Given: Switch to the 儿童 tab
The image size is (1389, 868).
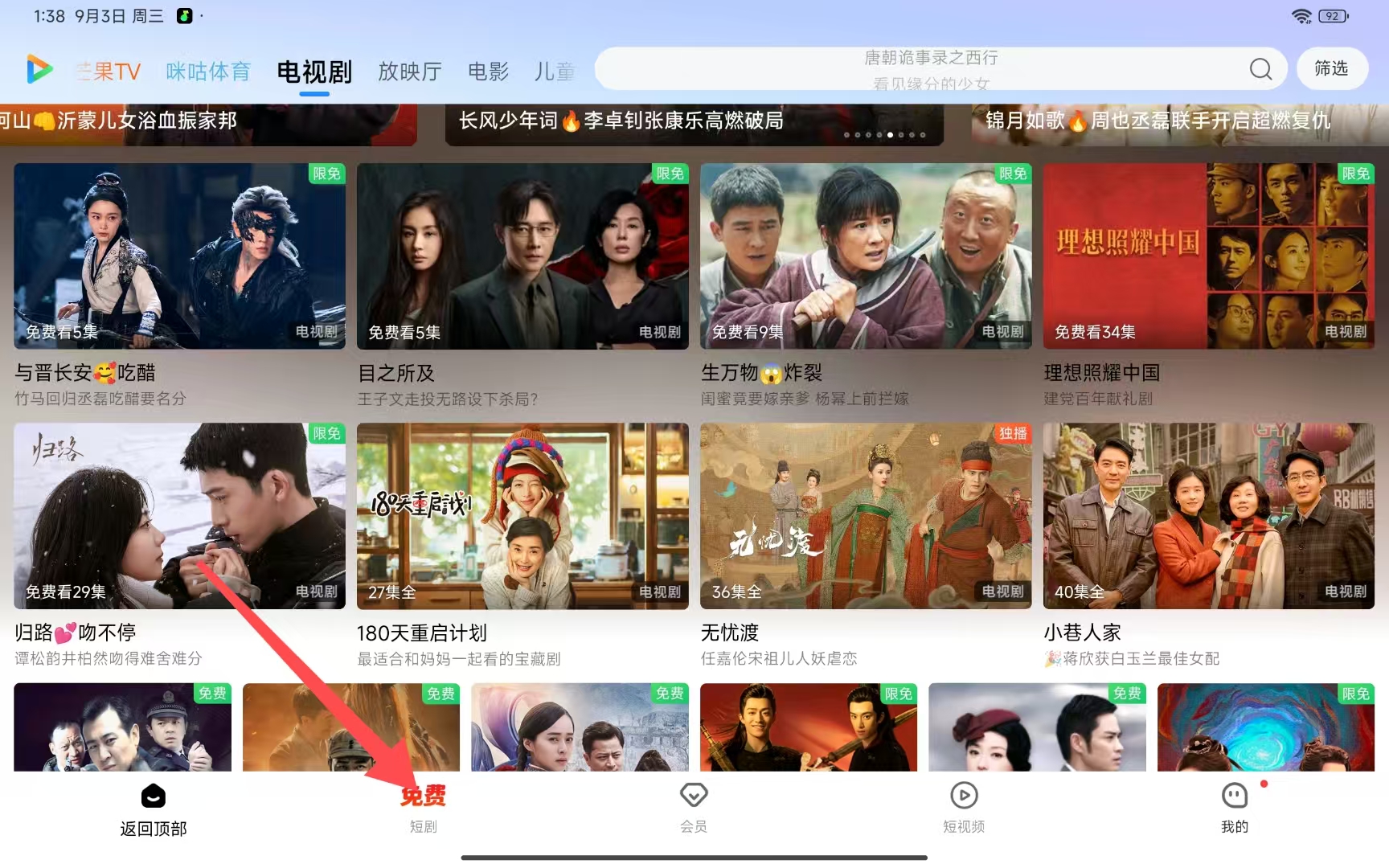Looking at the screenshot, I should (555, 72).
